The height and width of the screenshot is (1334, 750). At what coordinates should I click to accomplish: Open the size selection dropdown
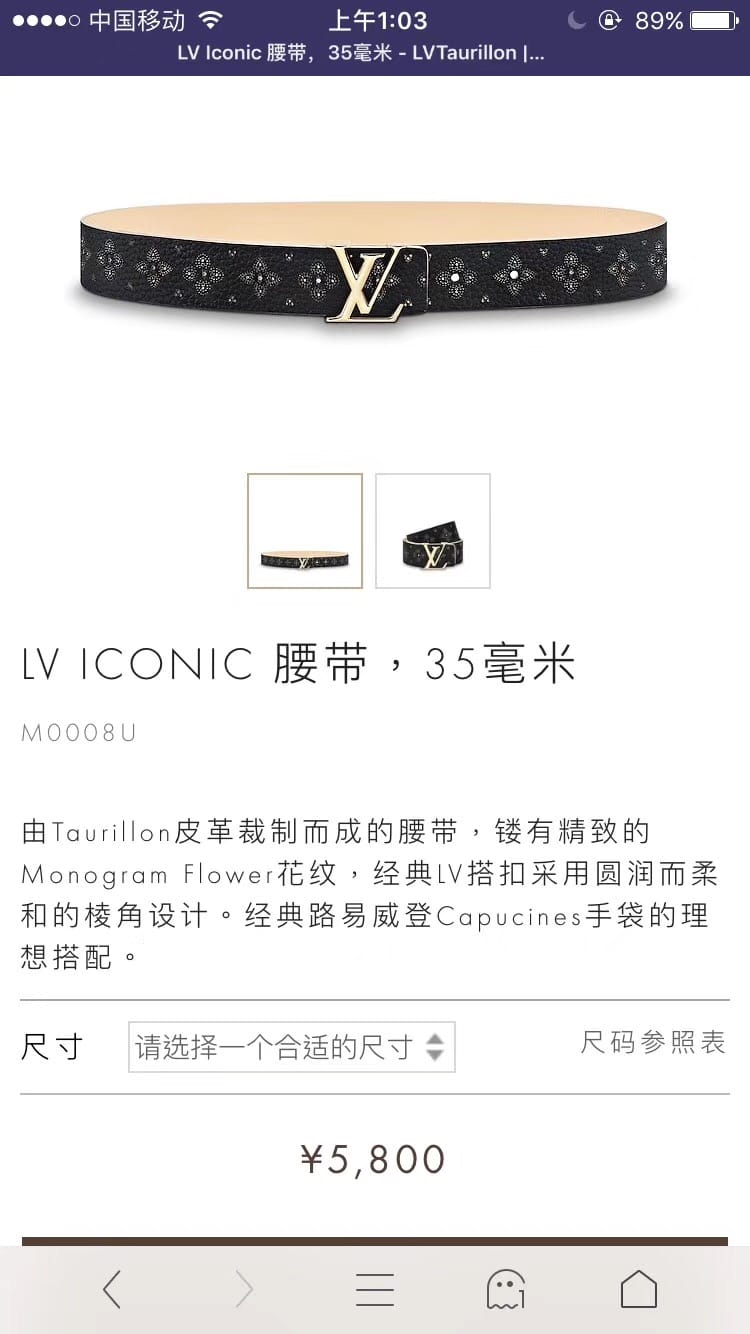[x=292, y=1047]
